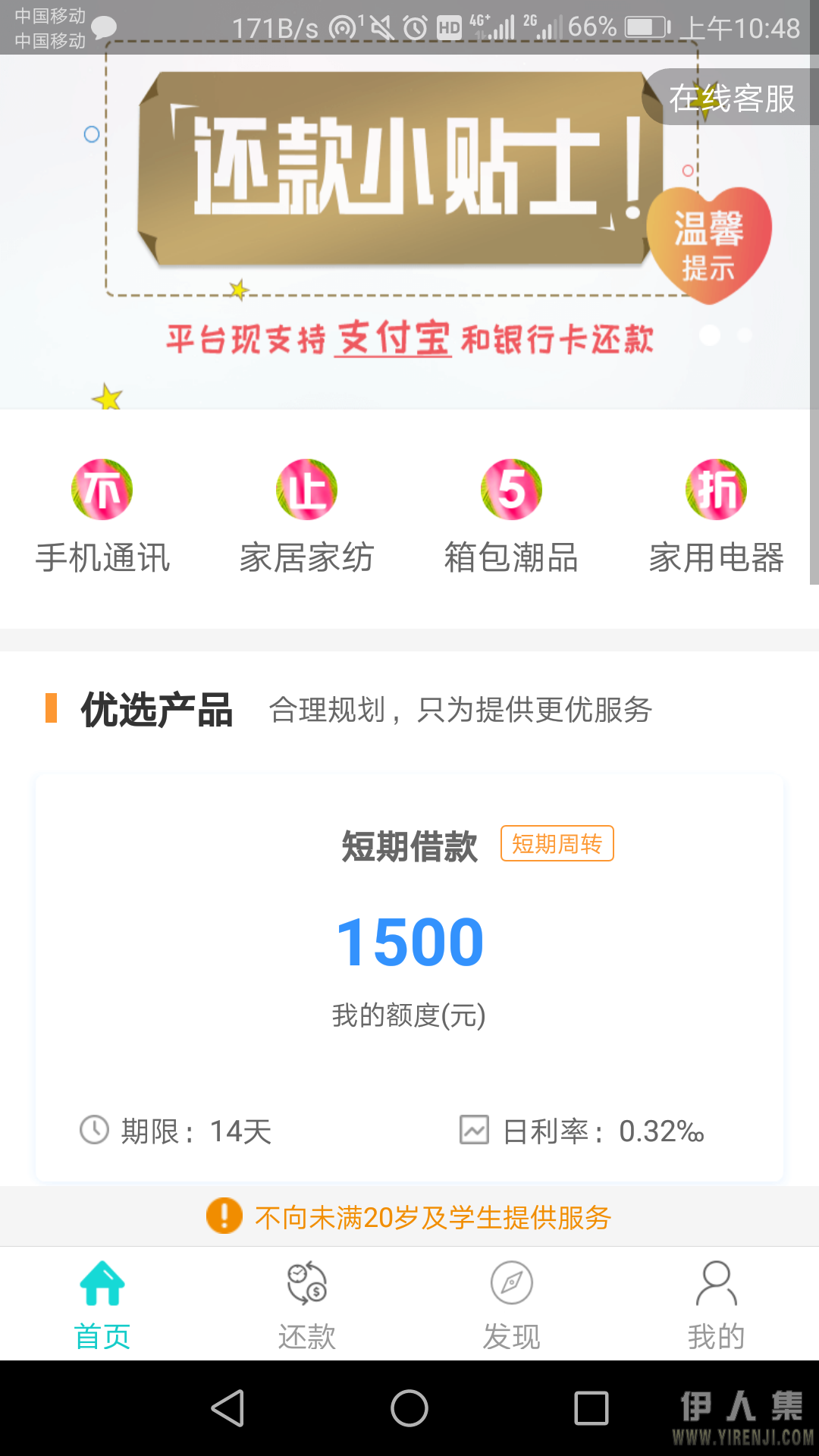Open the 手机通讯 category

(x=102, y=517)
